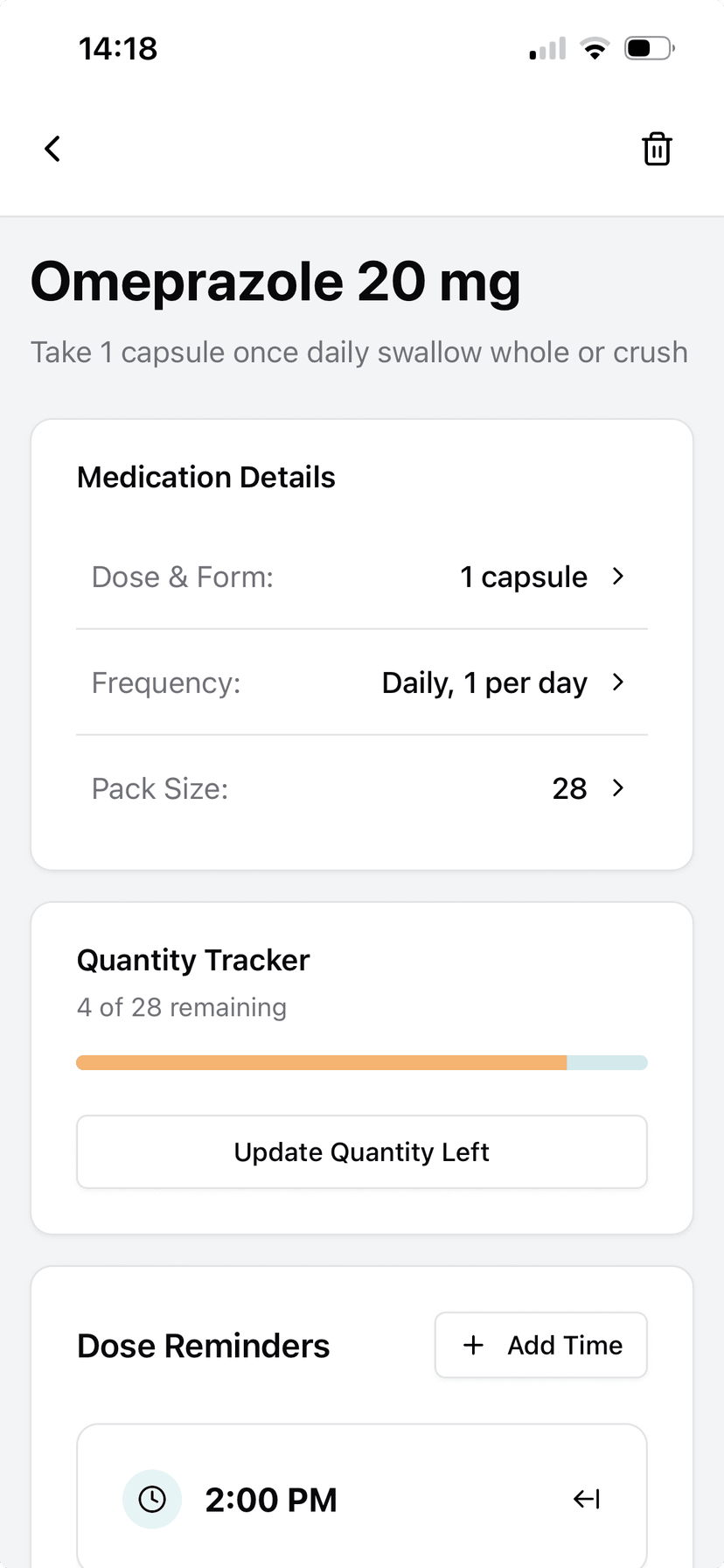This screenshot has height=1568, width=724.
Task: Expand the Dose & Form row chevron
Action: click(x=618, y=577)
